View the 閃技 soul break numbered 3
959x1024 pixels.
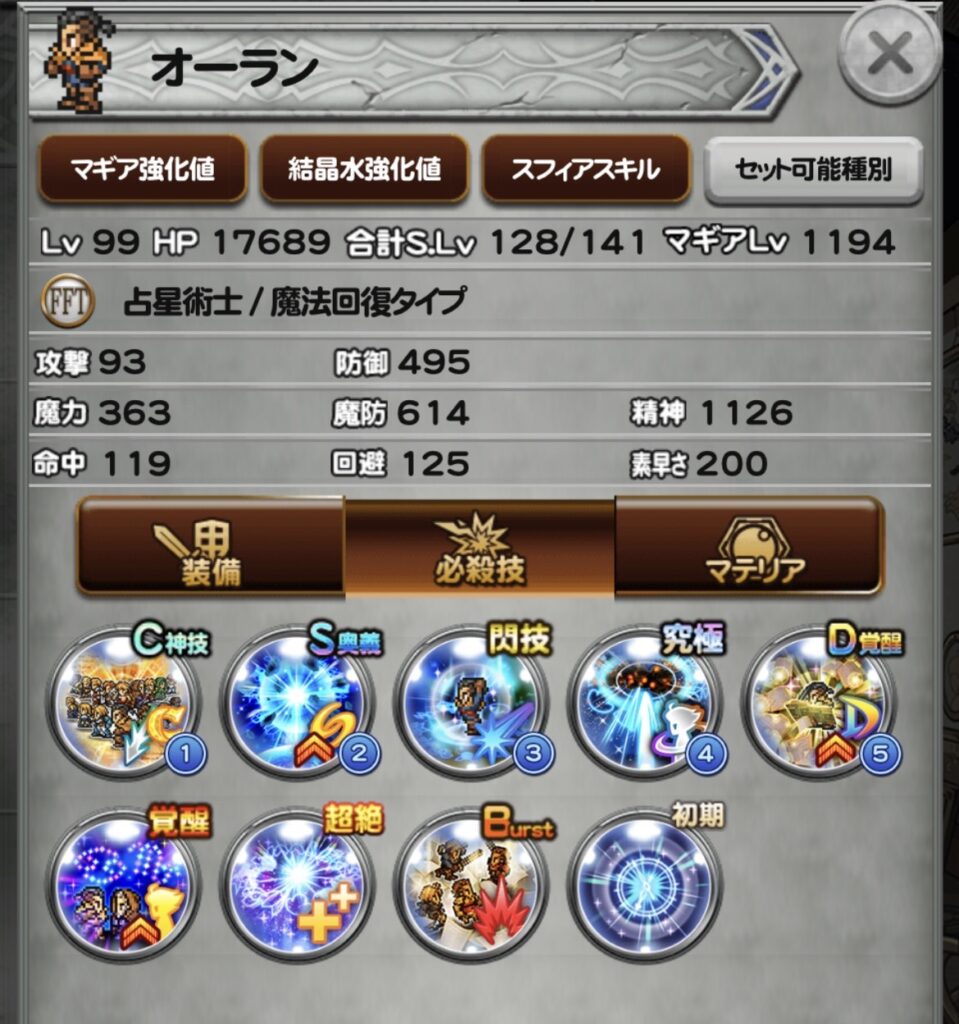[x=471, y=700]
